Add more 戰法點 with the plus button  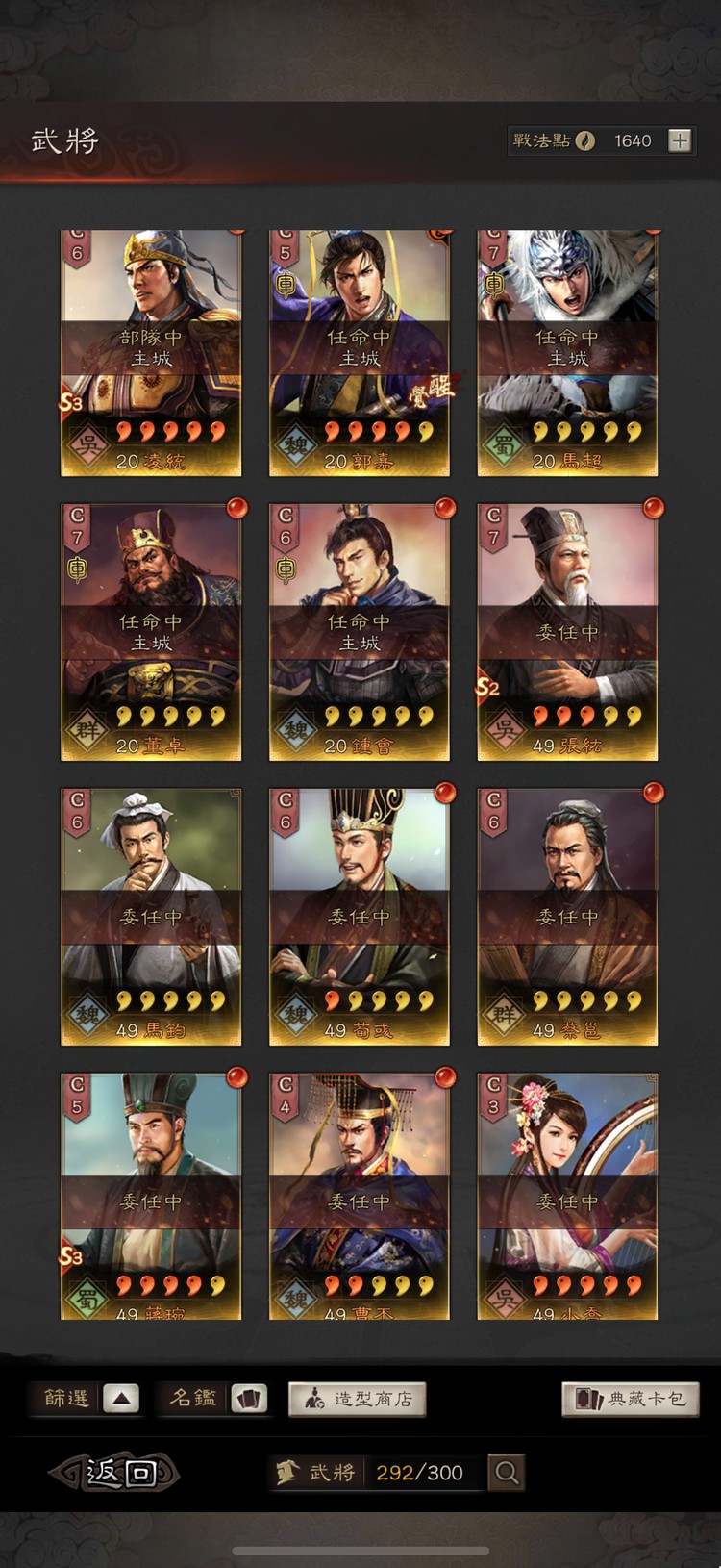pos(680,140)
